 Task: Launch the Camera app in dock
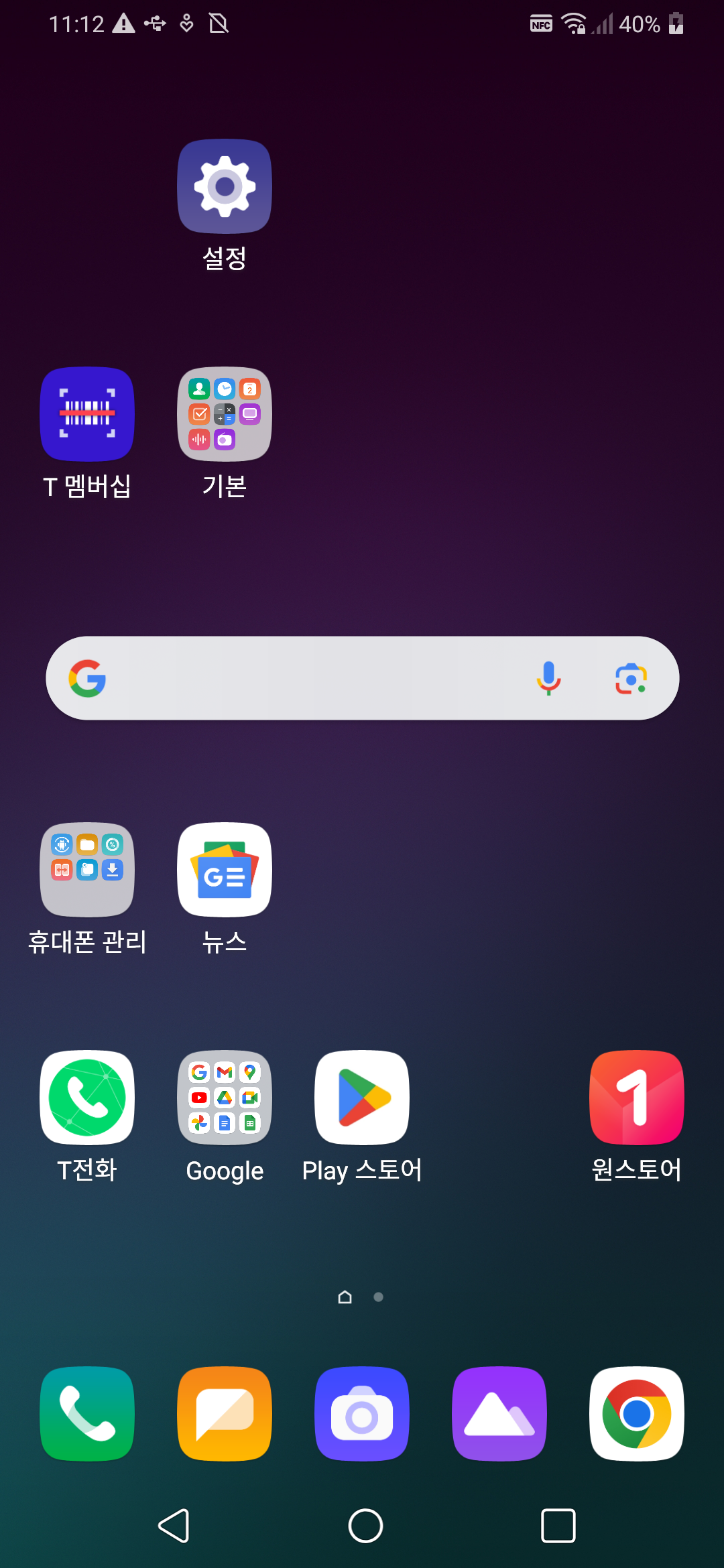(x=362, y=1414)
